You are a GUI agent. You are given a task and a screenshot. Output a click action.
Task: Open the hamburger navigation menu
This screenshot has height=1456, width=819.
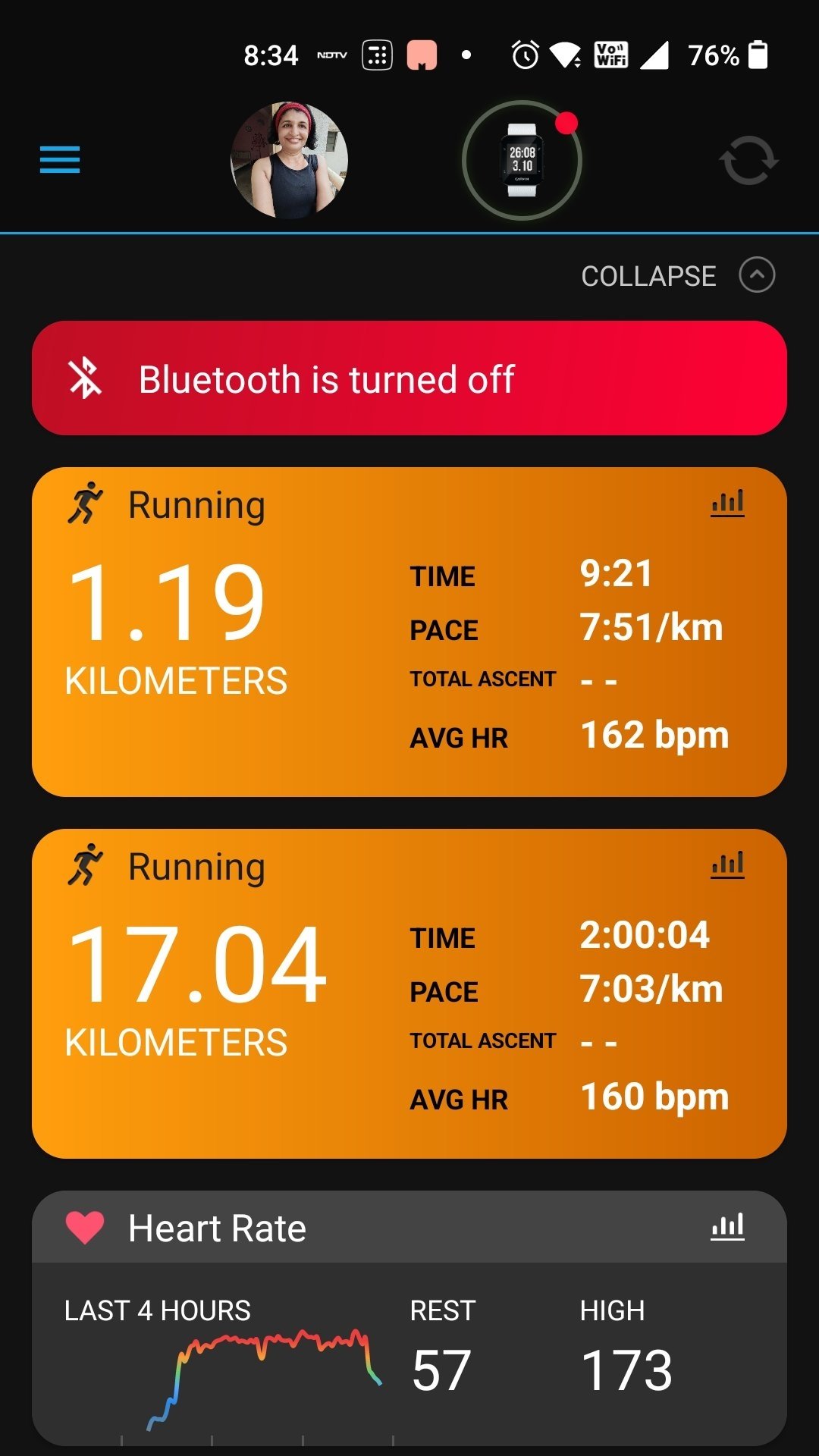(60, 160)
